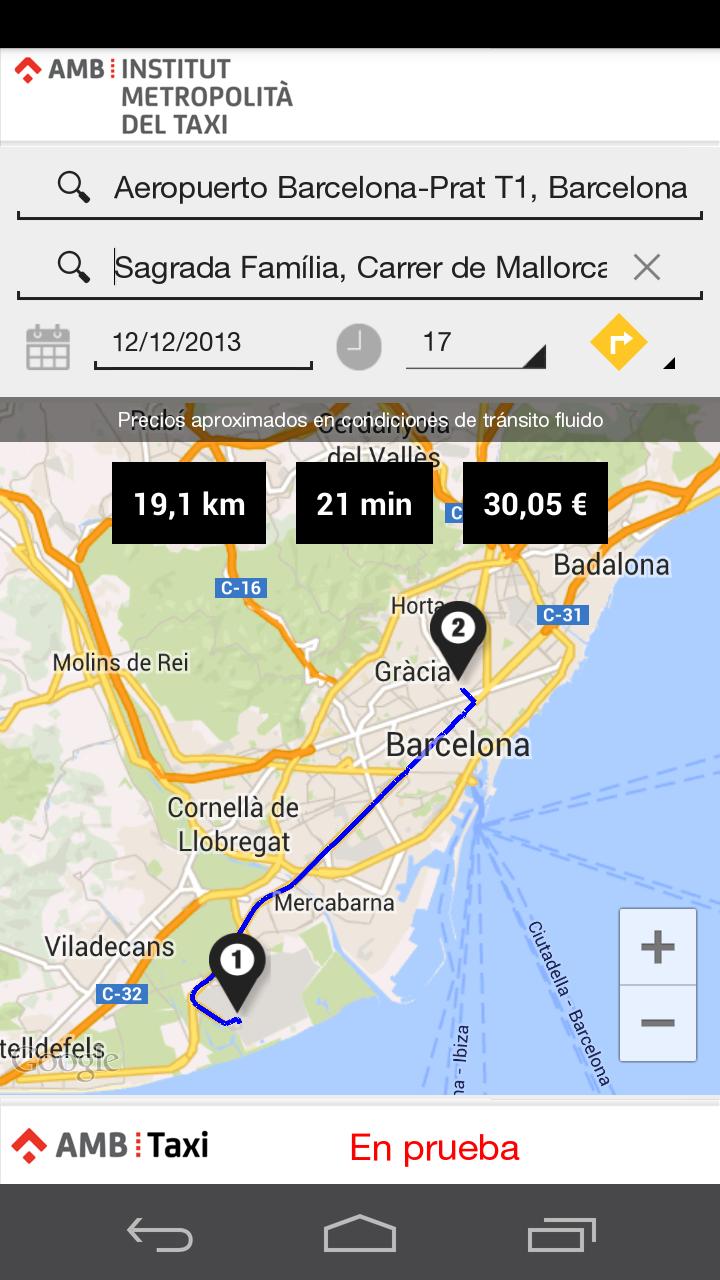Open the calendar date picker icon
This screenshot has width=720, height=1280.
pyautogui.click(x=47, y=343)
